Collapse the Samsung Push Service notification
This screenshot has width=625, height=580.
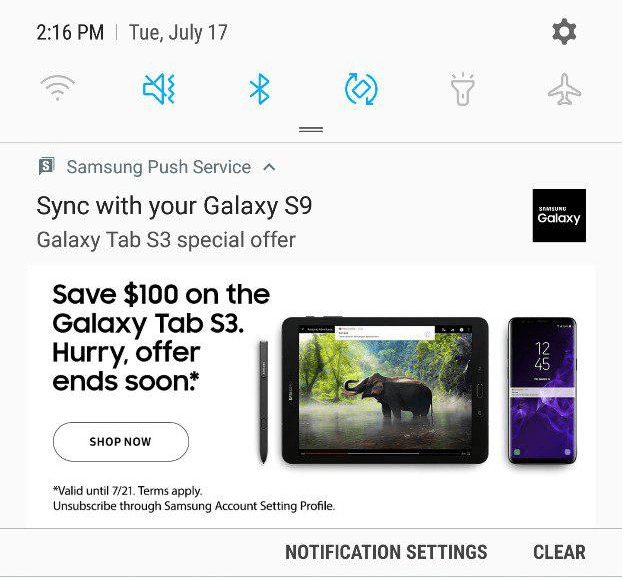click(x=268, y=167)
